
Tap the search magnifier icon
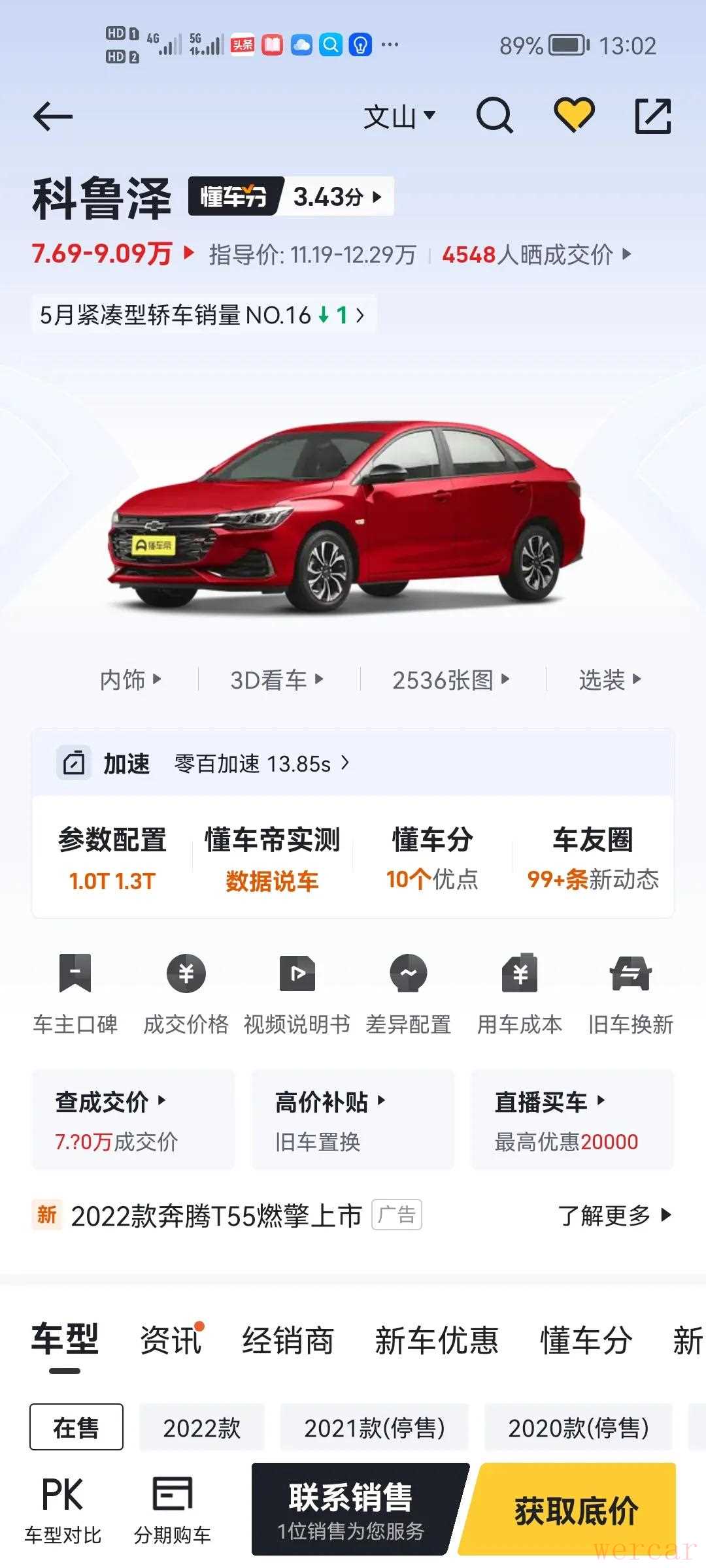point(494,116)
